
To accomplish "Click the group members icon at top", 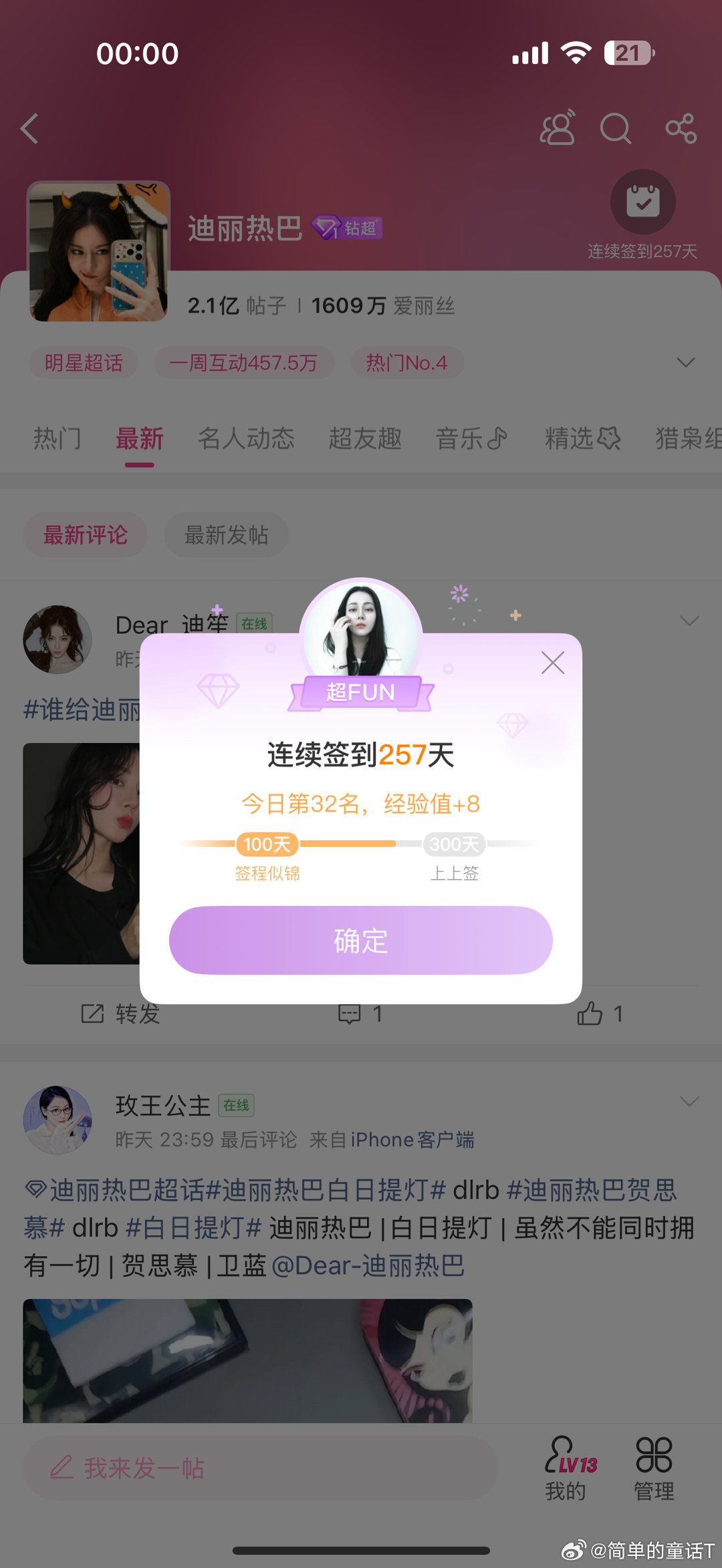I will (558, 128).
